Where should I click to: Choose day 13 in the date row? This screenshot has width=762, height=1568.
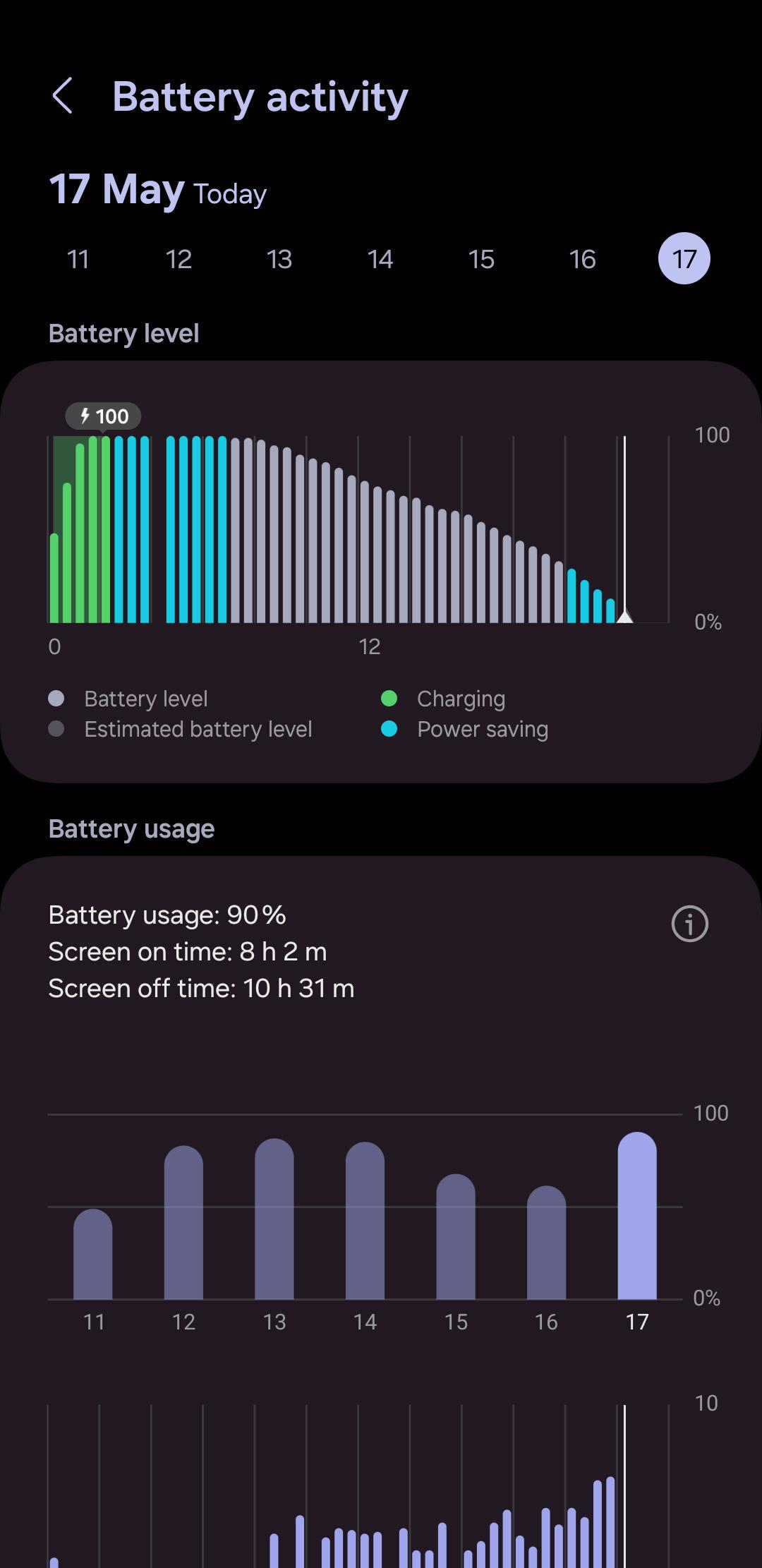coord(279,259)
